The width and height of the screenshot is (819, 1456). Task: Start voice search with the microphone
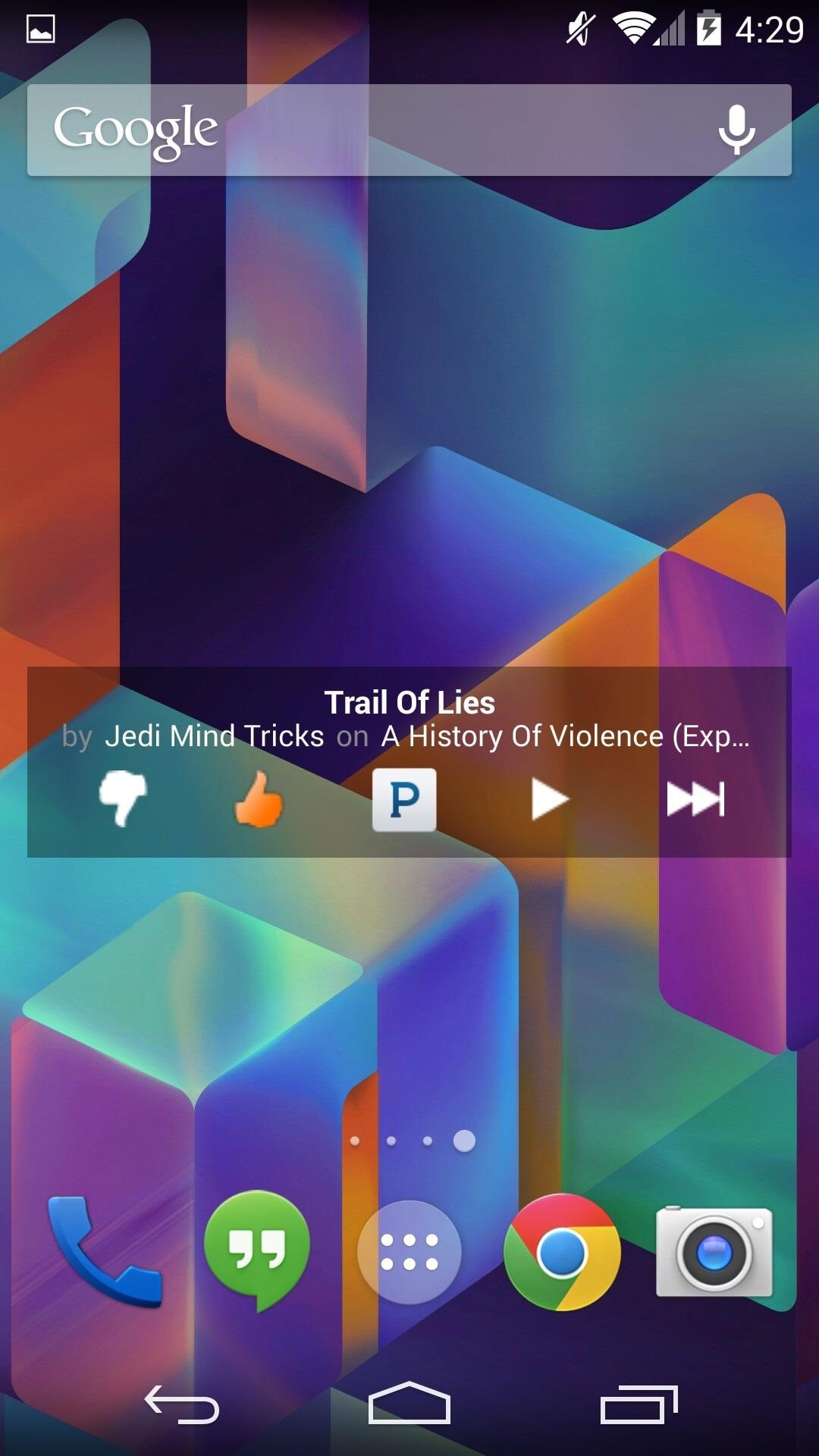[736, 130]
